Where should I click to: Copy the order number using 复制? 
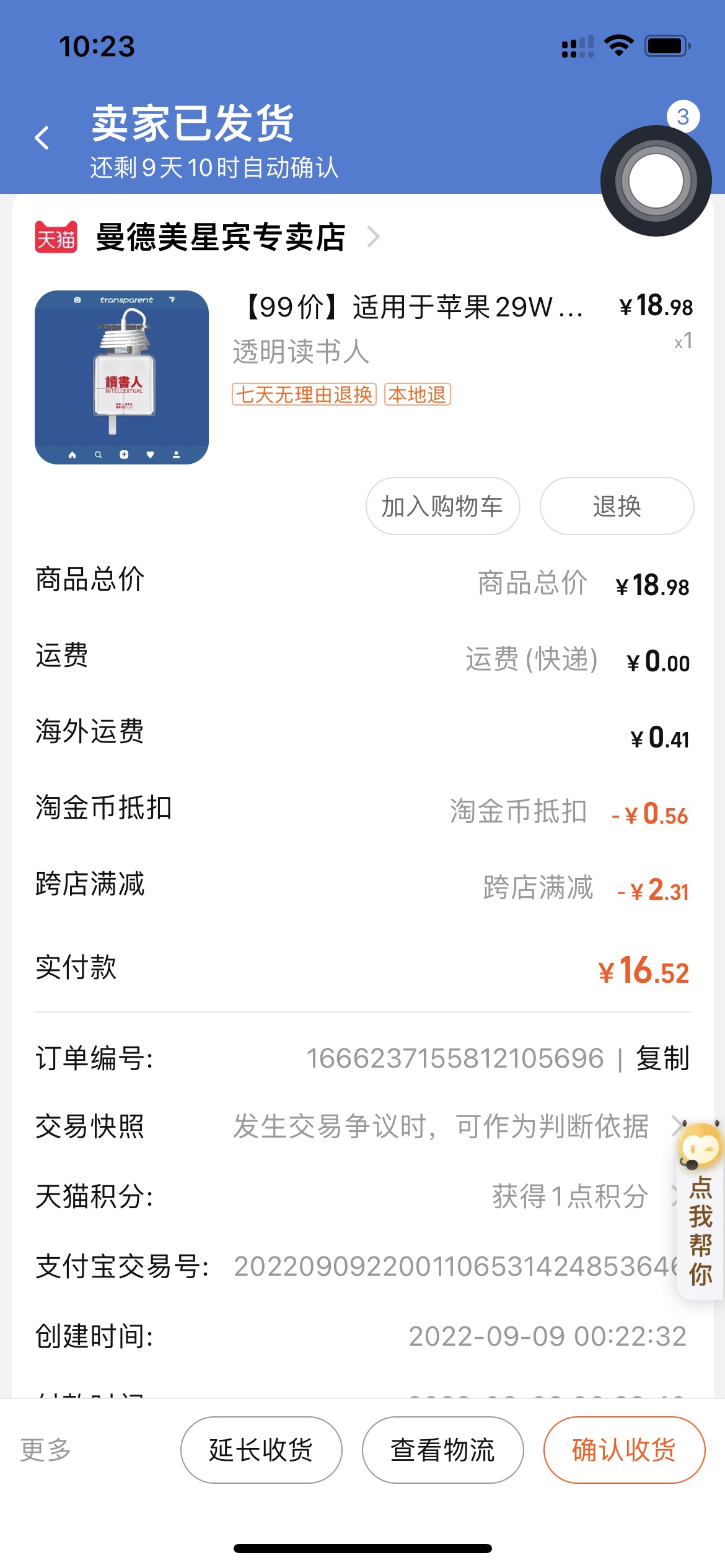point(662,1058)
